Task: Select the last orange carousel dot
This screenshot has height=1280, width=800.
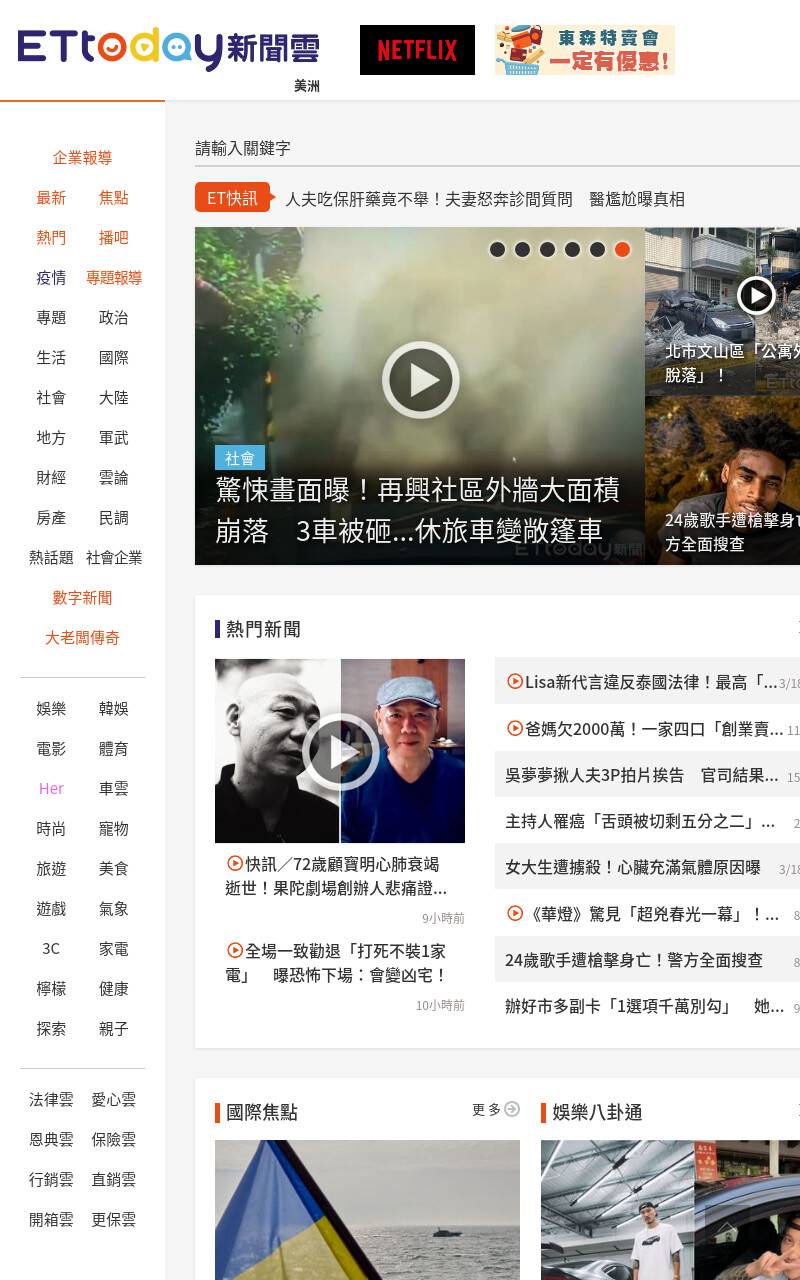Action: 622,249
